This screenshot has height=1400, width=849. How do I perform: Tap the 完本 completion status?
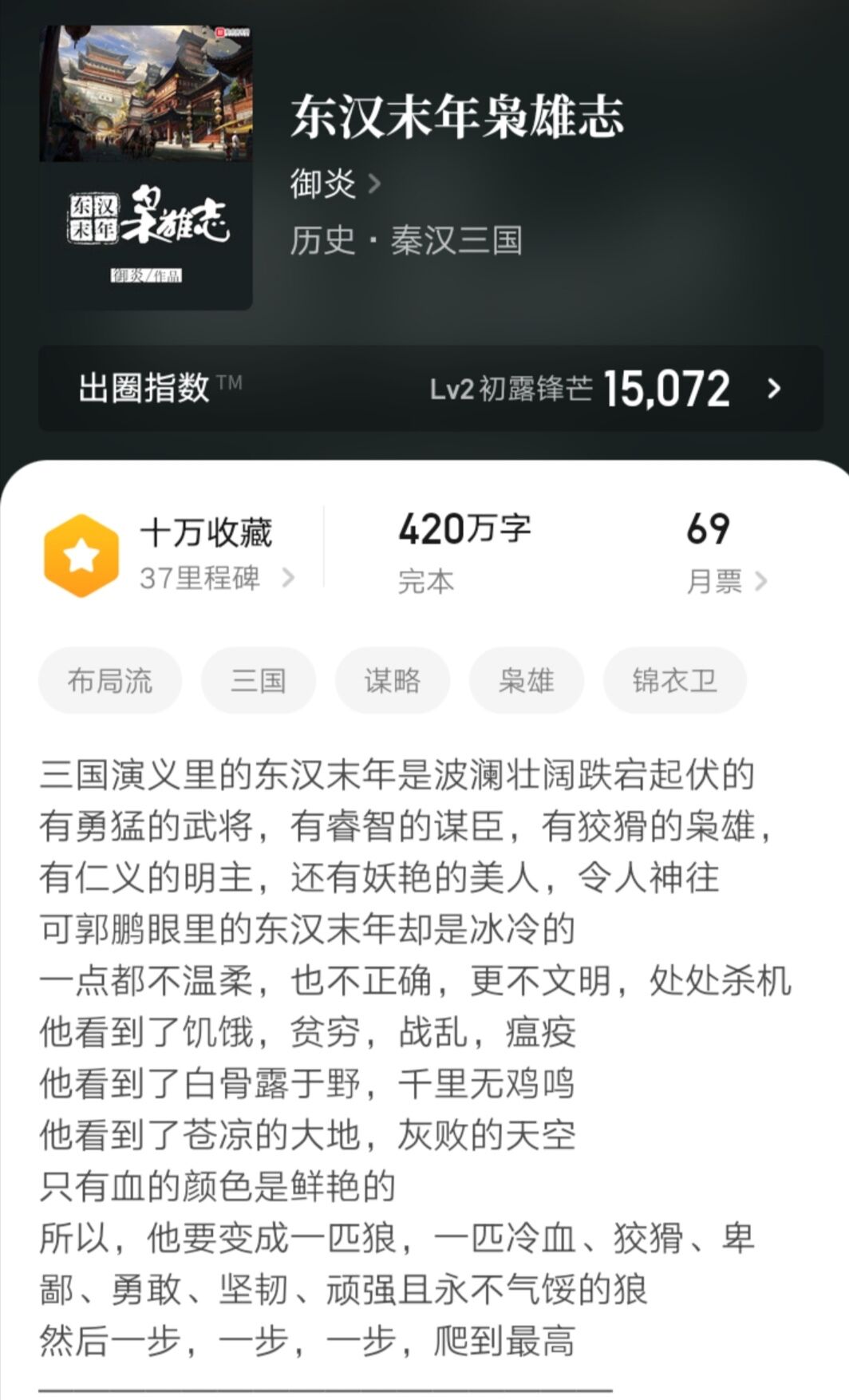(425, 582)
